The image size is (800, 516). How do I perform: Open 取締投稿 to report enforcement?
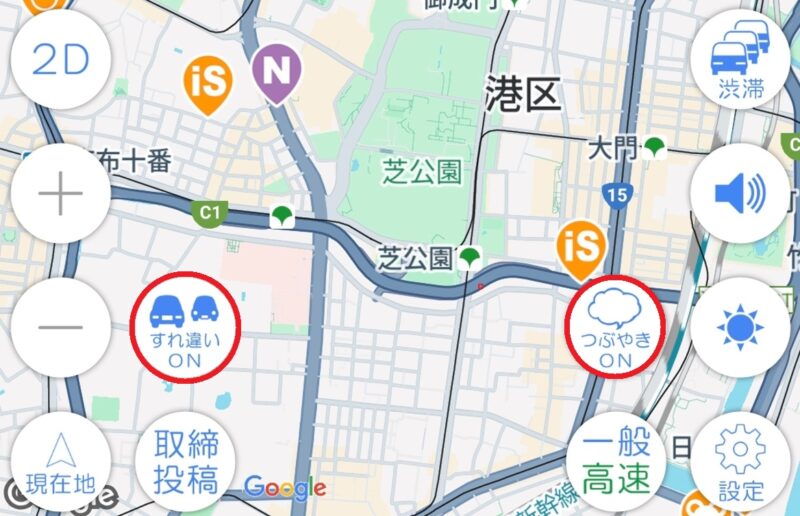186,462
